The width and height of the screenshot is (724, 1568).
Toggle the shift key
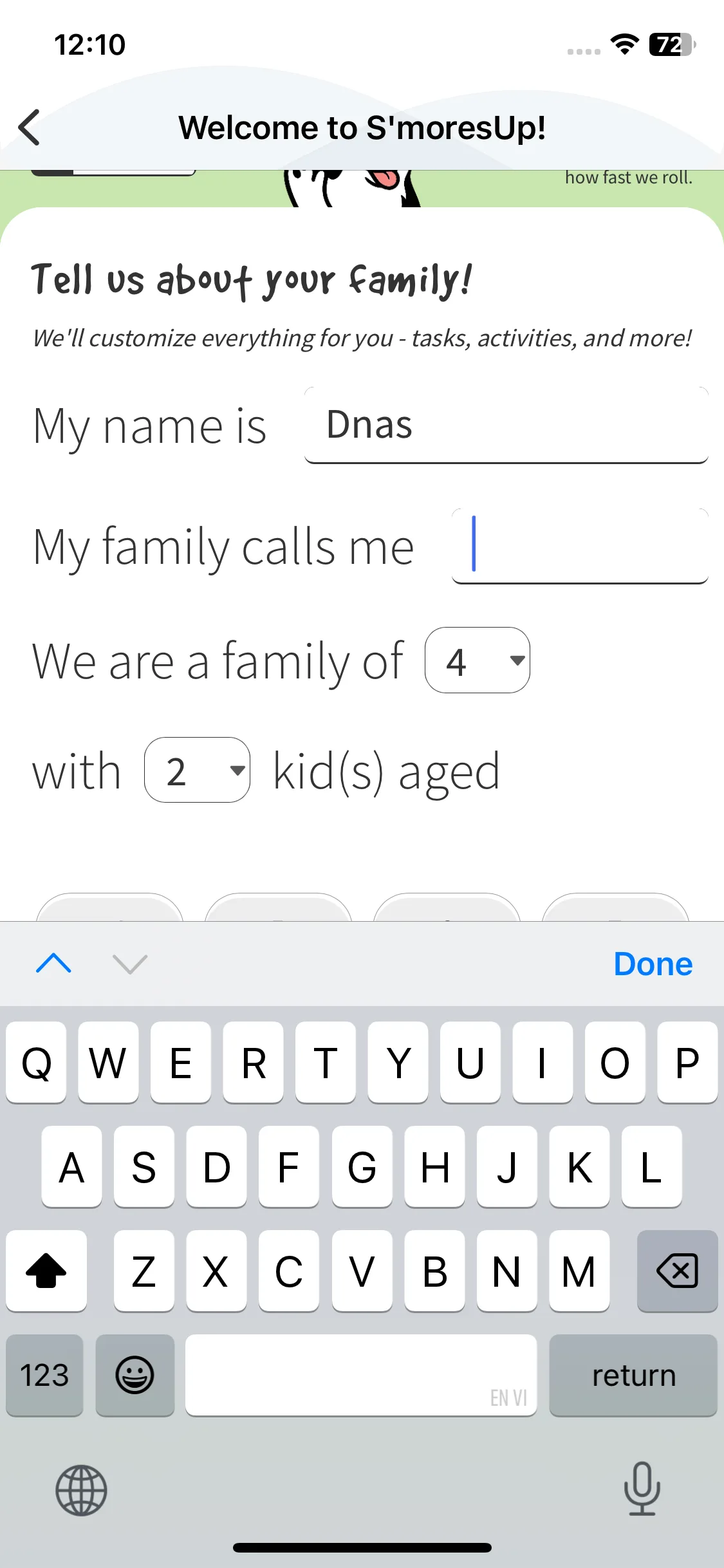(46, 1271)
